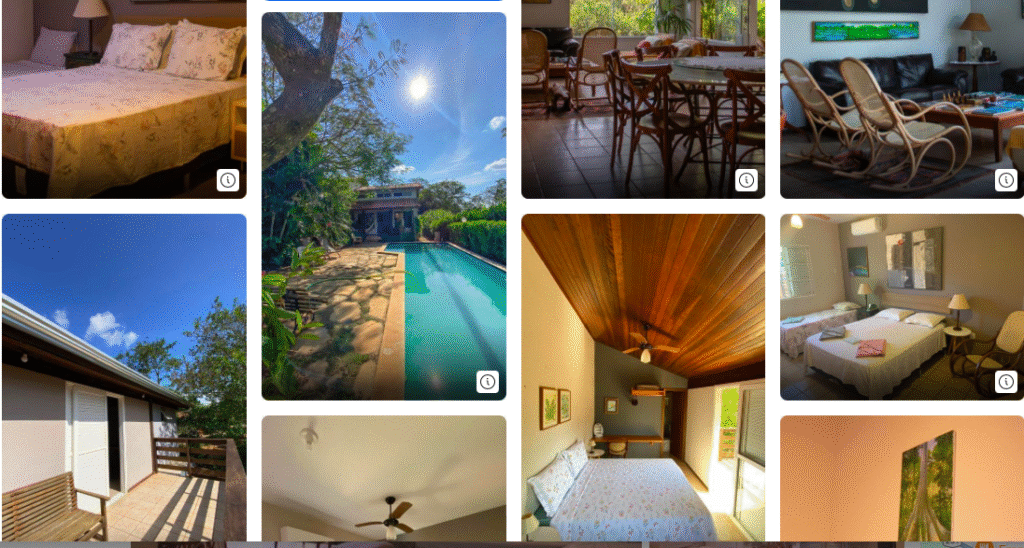The width and height of the screenshot is (1024, 548).
Task: Show info for the dining room photo
Action: pos(746,180)
